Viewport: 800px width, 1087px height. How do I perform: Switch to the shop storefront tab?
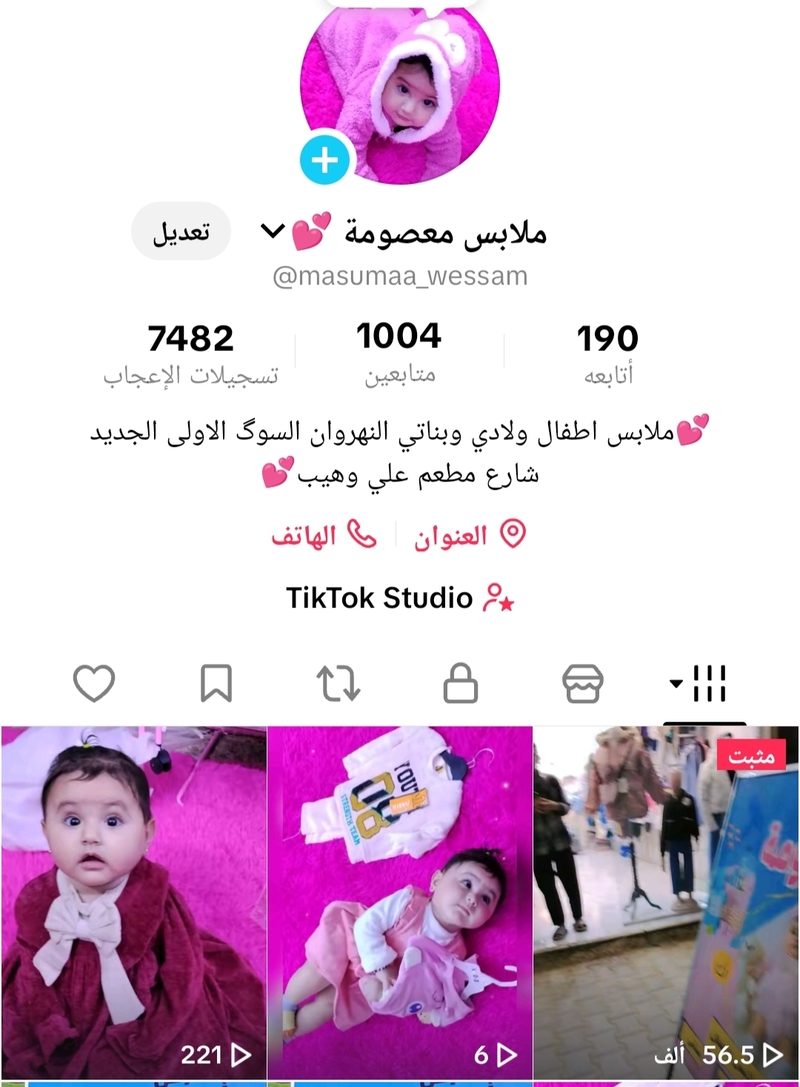pyautogui.click(x=583, y=684)
